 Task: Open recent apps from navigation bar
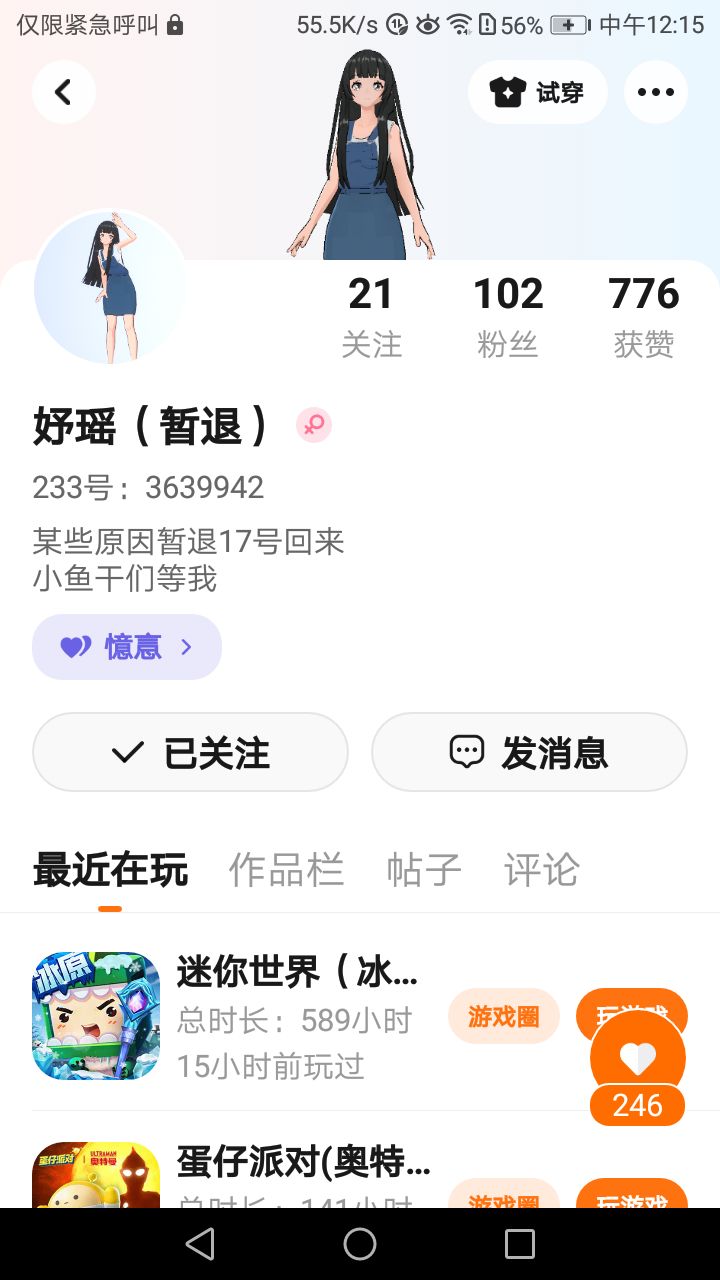point(520,1244)
